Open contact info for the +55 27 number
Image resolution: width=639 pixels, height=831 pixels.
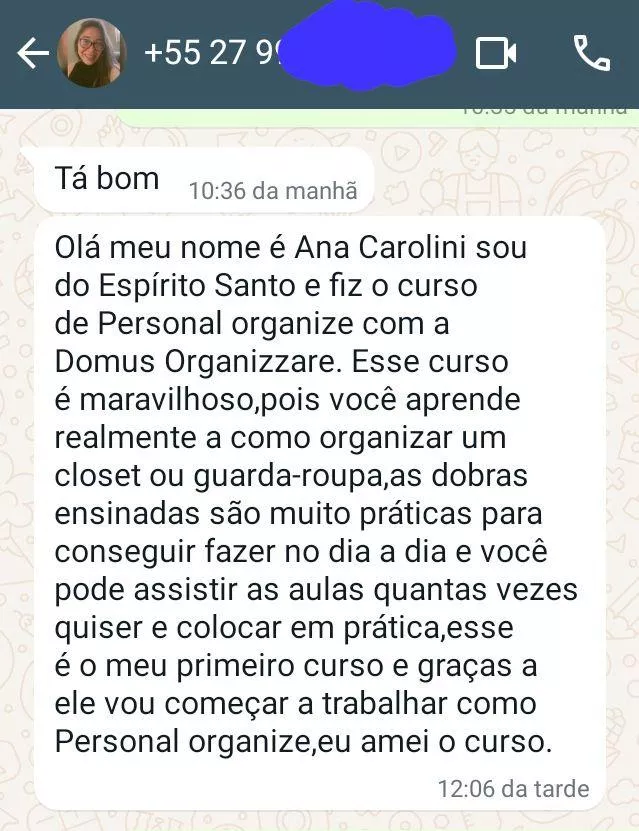click(x=210, y=52)
